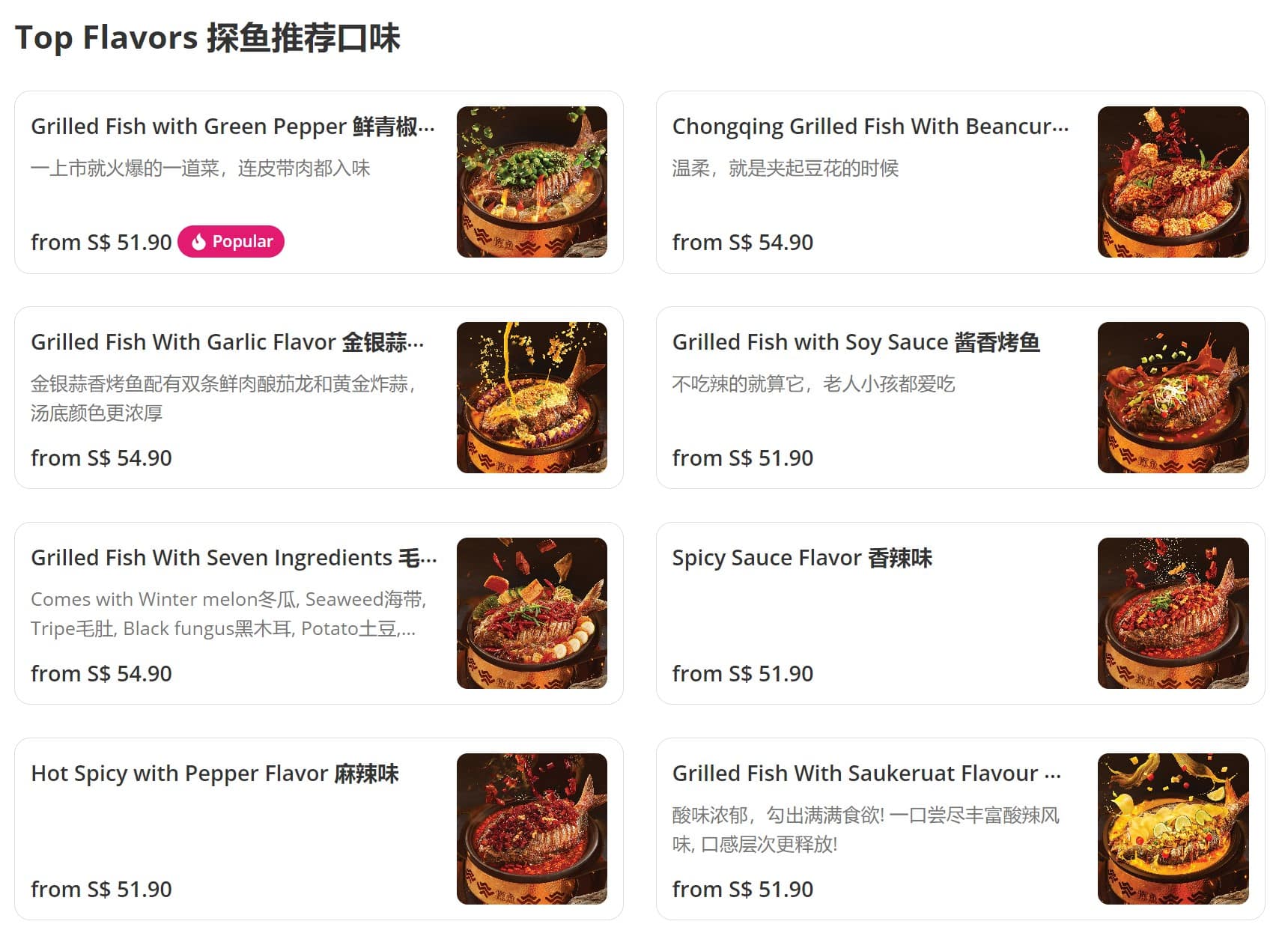Viewport: 1288px width, 948px height.
Task: View Grilled Fish With Garlic Flavor
Action: point(227,342)
